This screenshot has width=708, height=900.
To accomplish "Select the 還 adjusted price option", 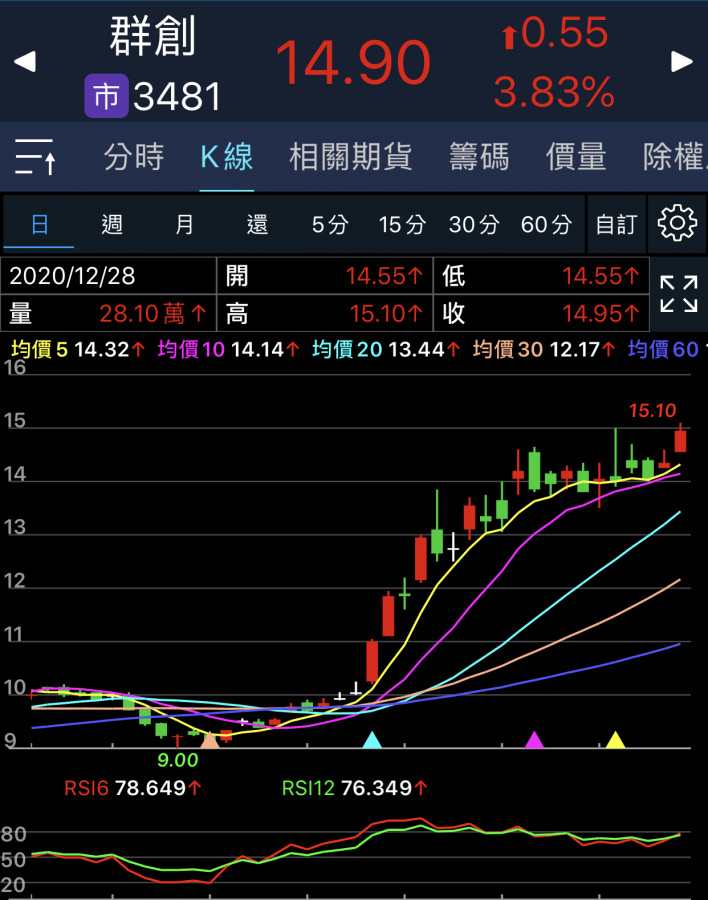I will (x=257, y=224).
